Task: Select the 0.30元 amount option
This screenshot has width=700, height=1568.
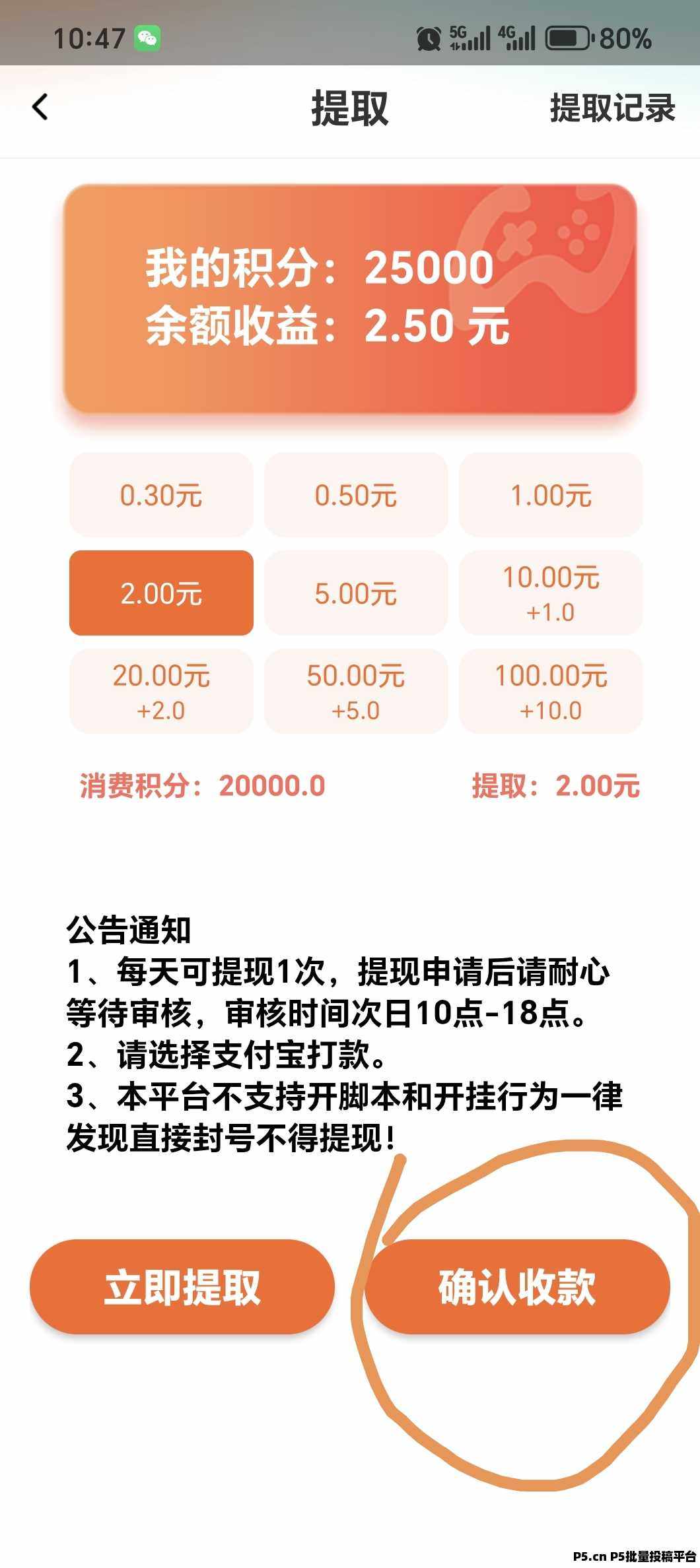Action: 161,495
